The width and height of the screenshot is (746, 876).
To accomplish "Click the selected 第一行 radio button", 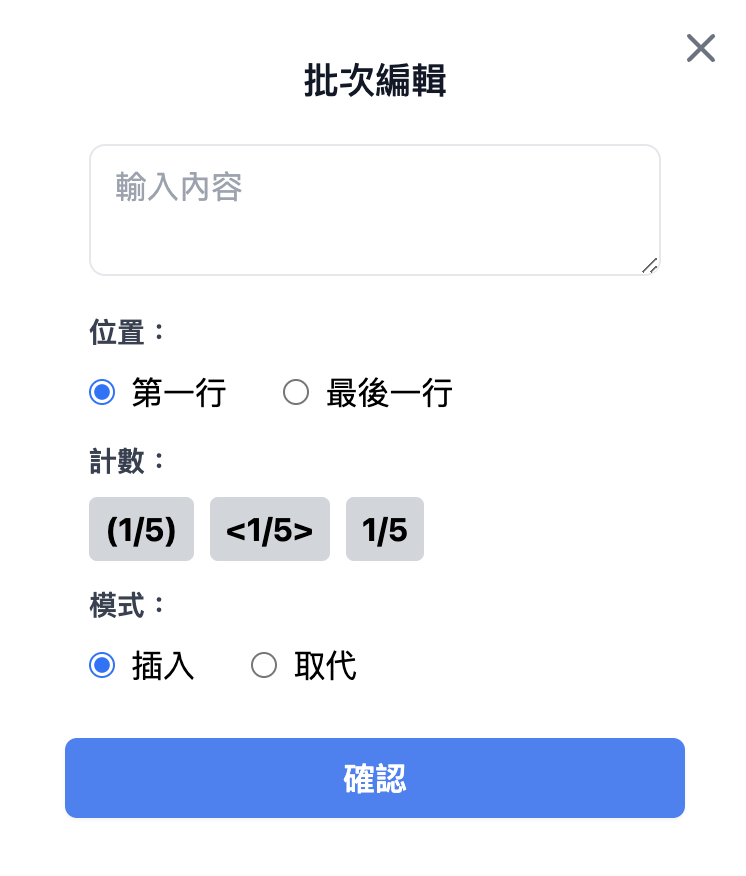I will pos(102,392).
